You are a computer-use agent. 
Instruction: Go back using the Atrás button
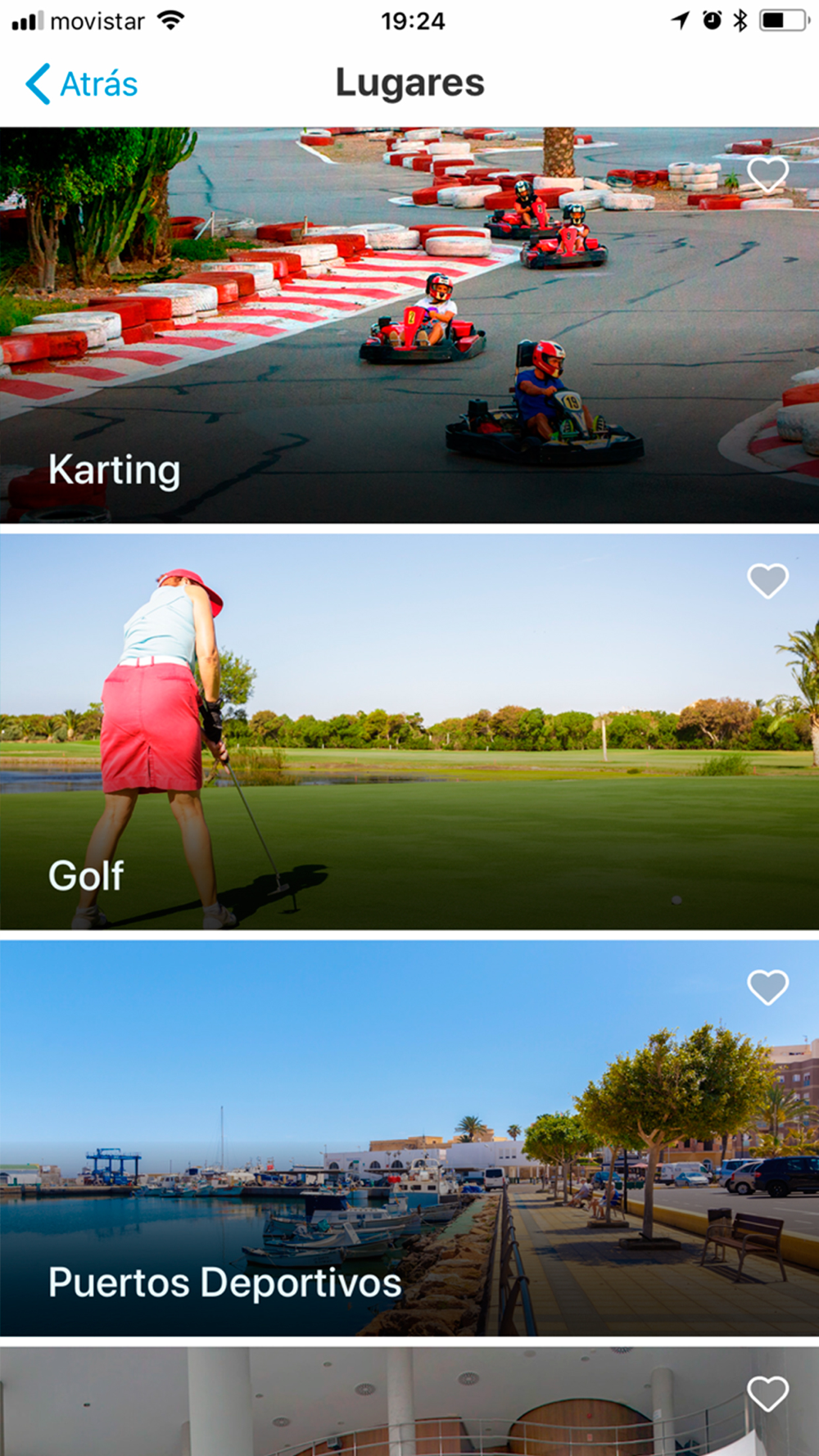coord(82,84)
